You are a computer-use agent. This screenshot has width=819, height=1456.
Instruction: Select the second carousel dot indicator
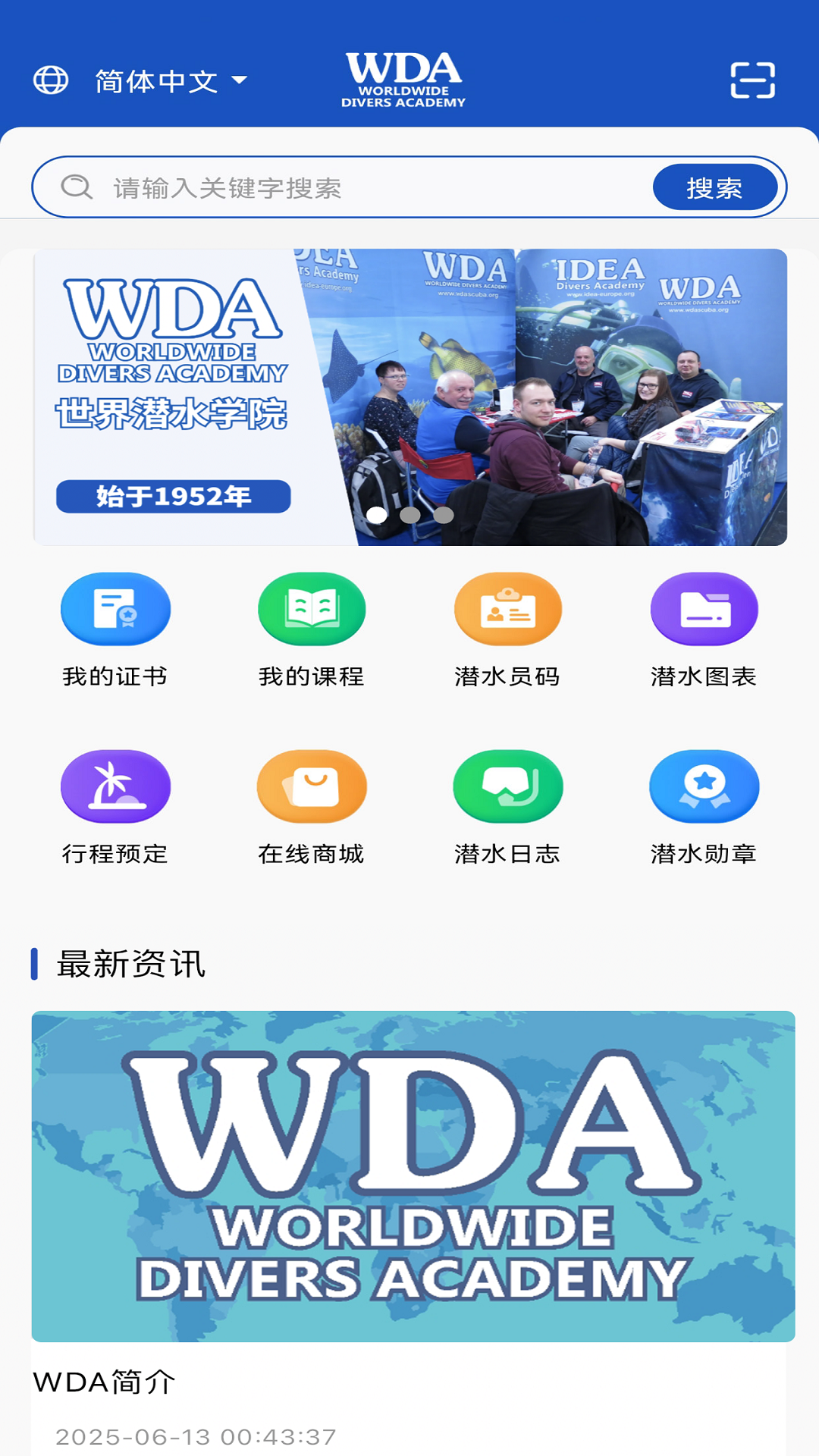409,514
